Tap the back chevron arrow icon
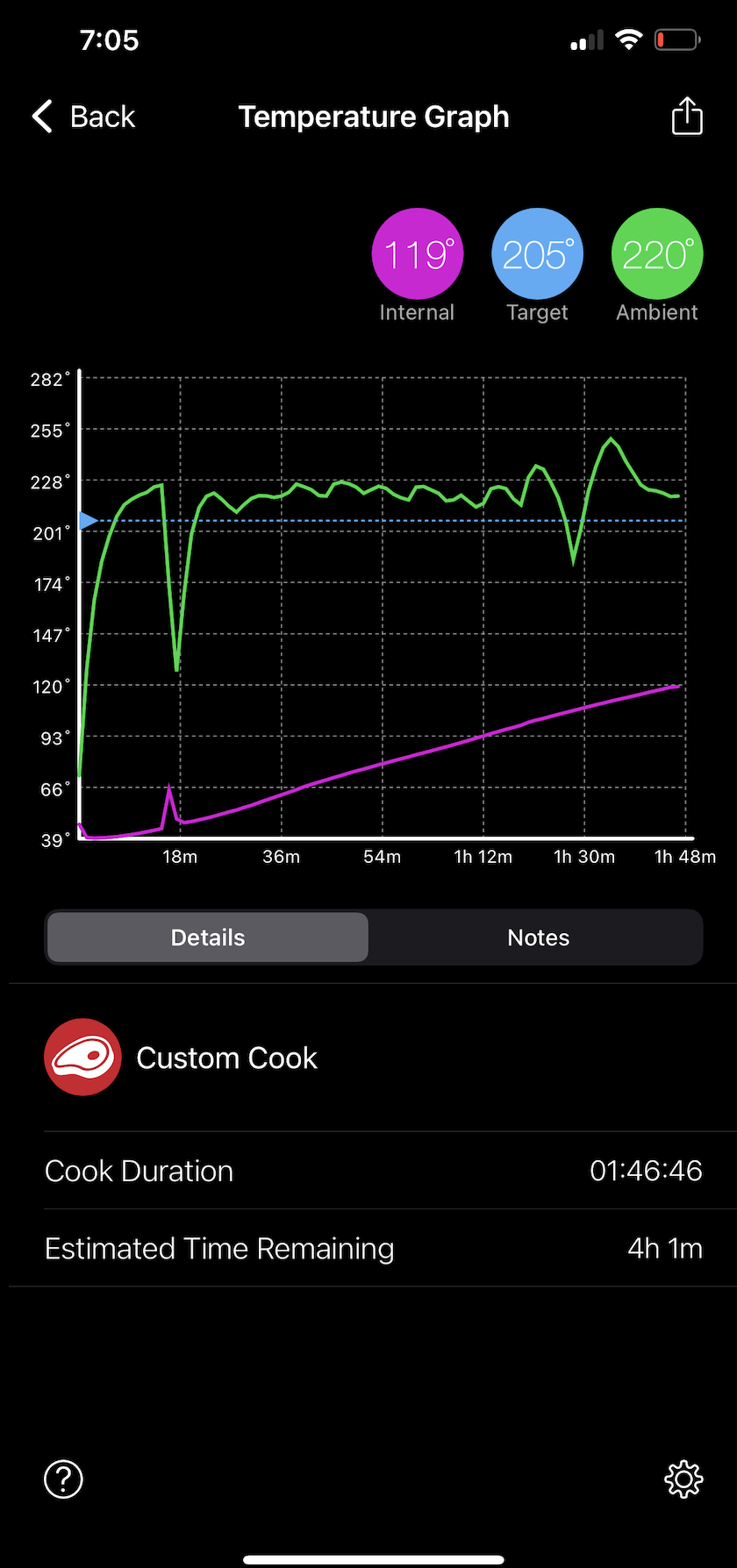The image size is (737, 1568). (x=41, y=116)
